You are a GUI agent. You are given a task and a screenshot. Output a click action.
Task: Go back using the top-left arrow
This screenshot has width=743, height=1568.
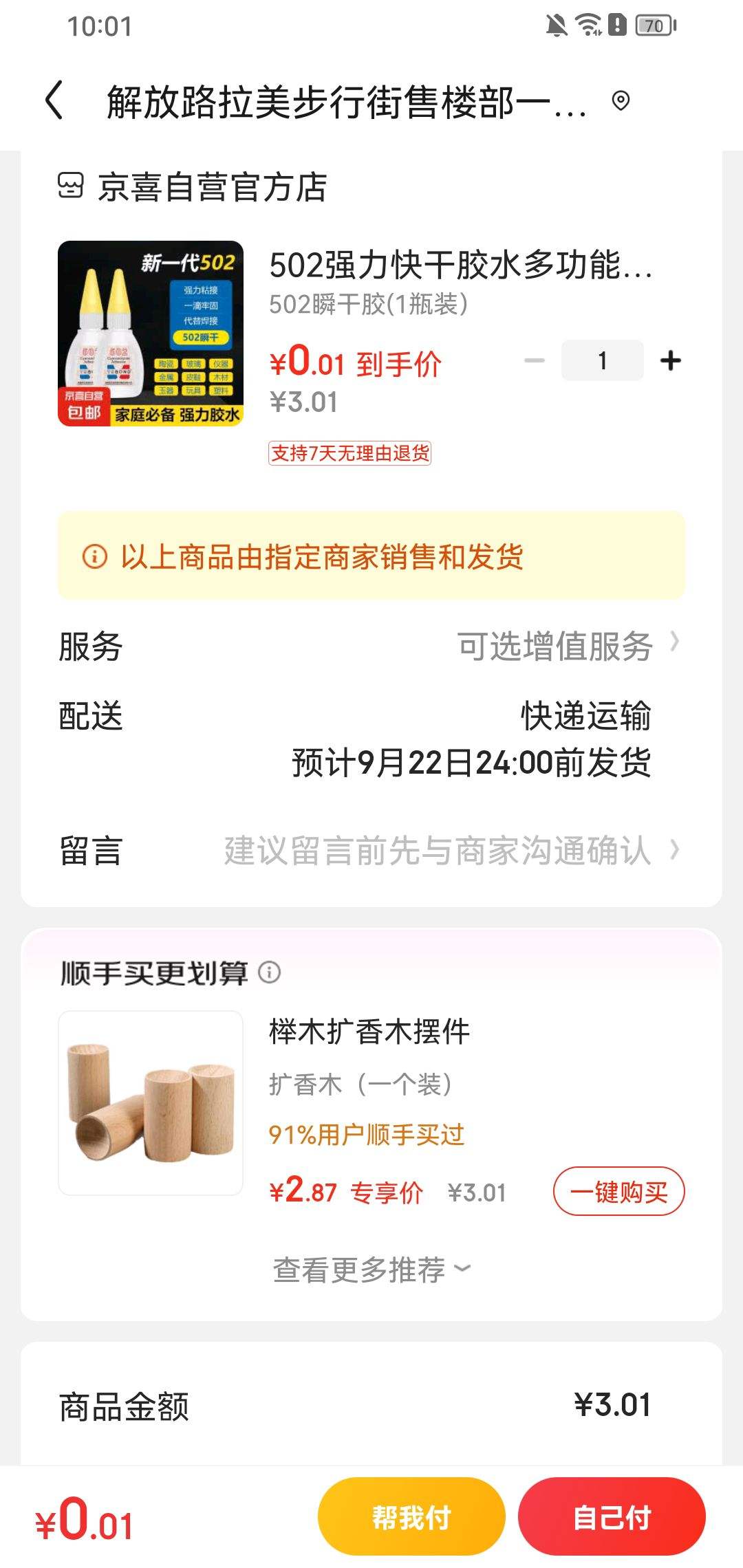[54, 100]
